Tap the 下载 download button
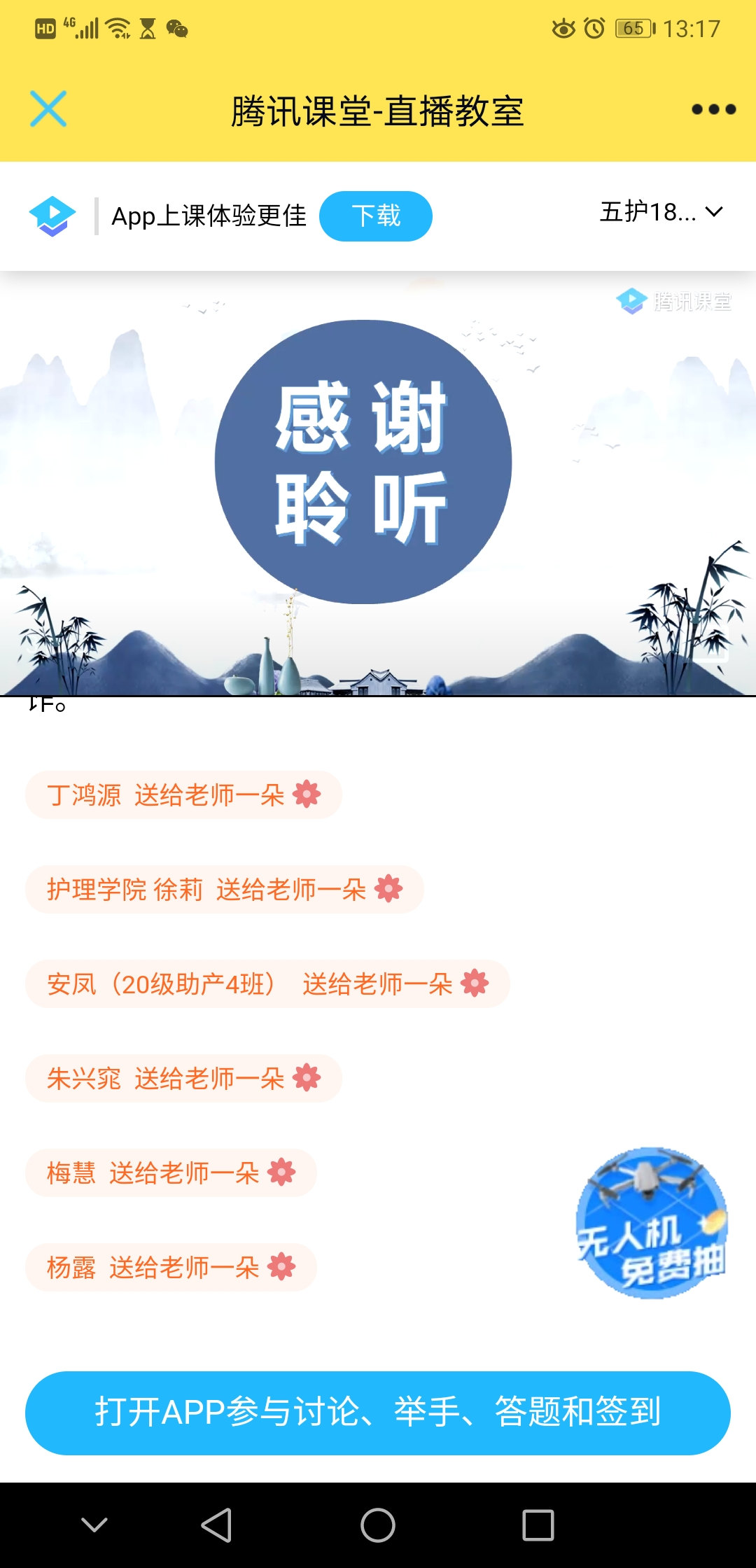756x1568 pixels. click(x=376, y=216)
